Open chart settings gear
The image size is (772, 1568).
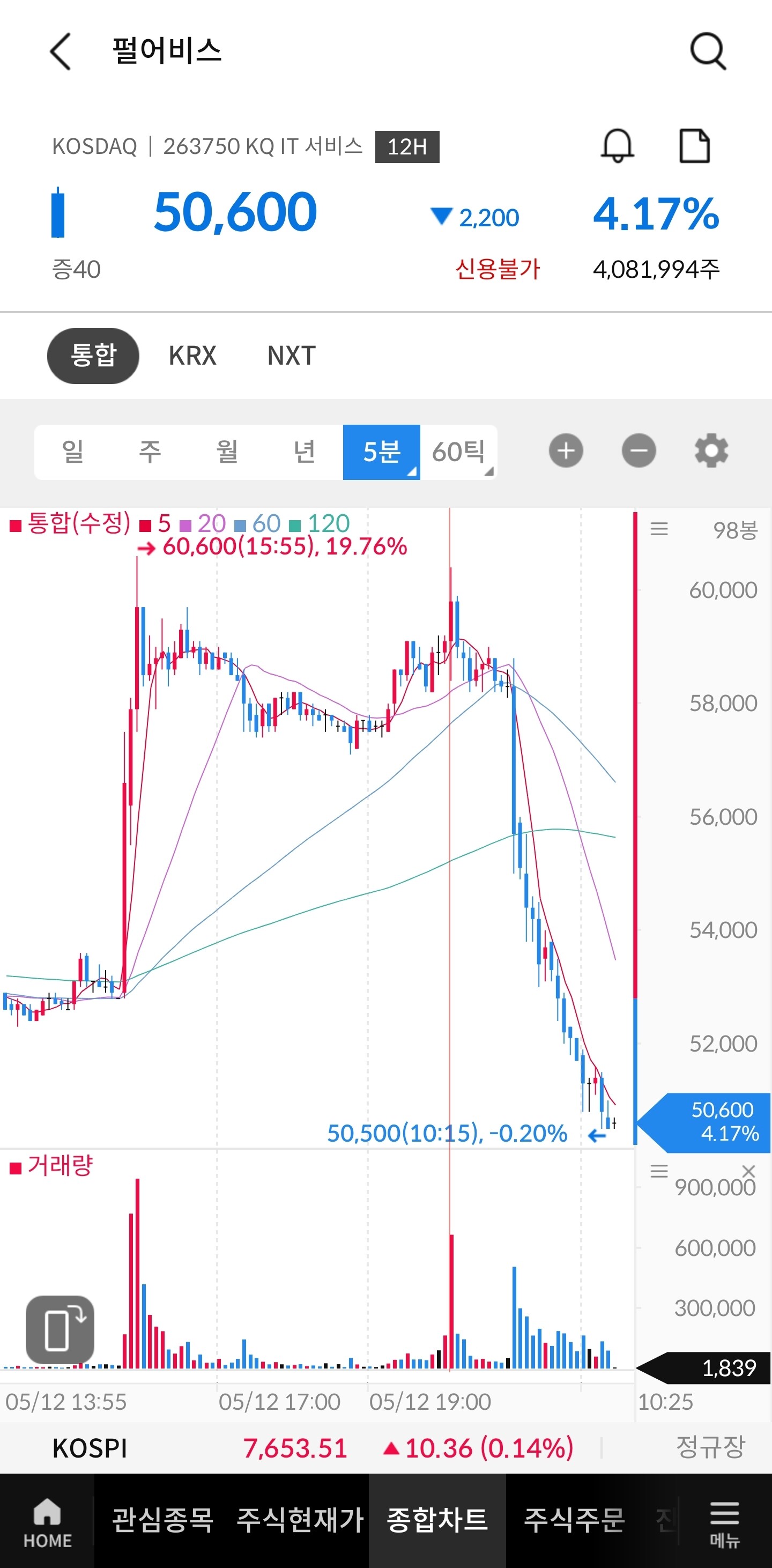711,451
